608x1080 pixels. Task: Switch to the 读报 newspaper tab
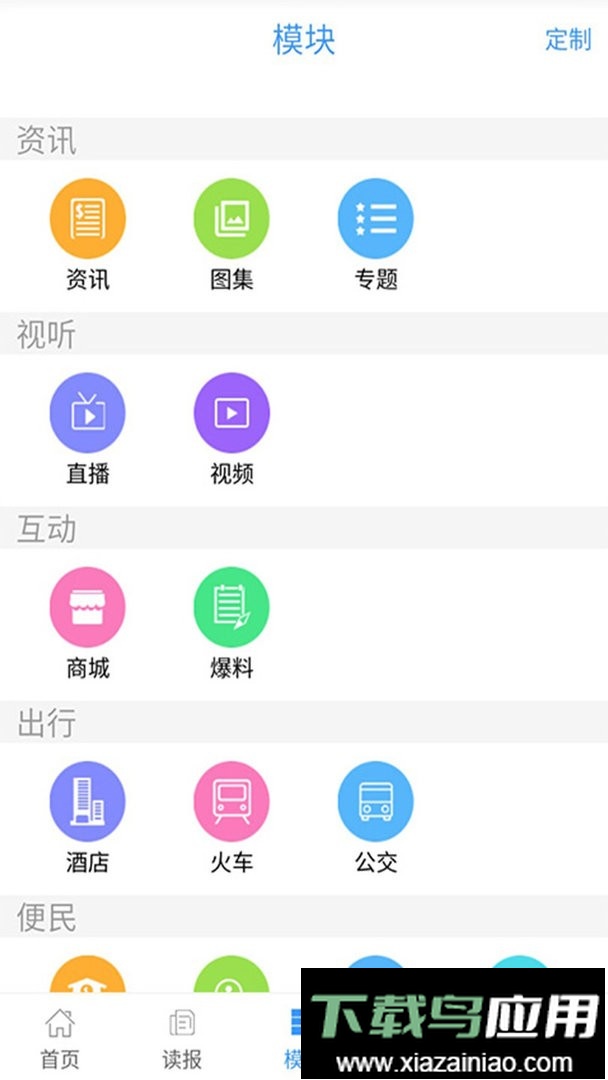point(182,1037)
